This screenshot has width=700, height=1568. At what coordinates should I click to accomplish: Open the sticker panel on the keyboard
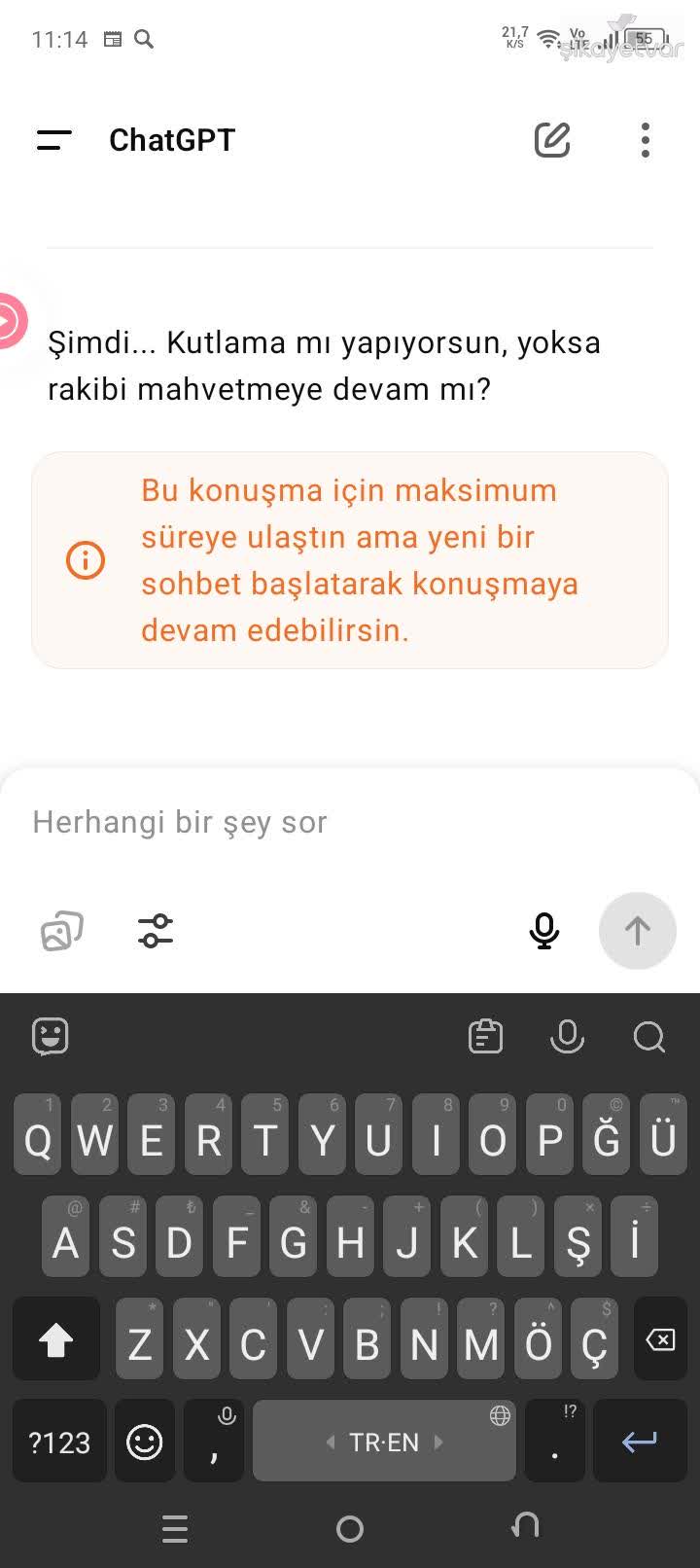coord(50,1036)
